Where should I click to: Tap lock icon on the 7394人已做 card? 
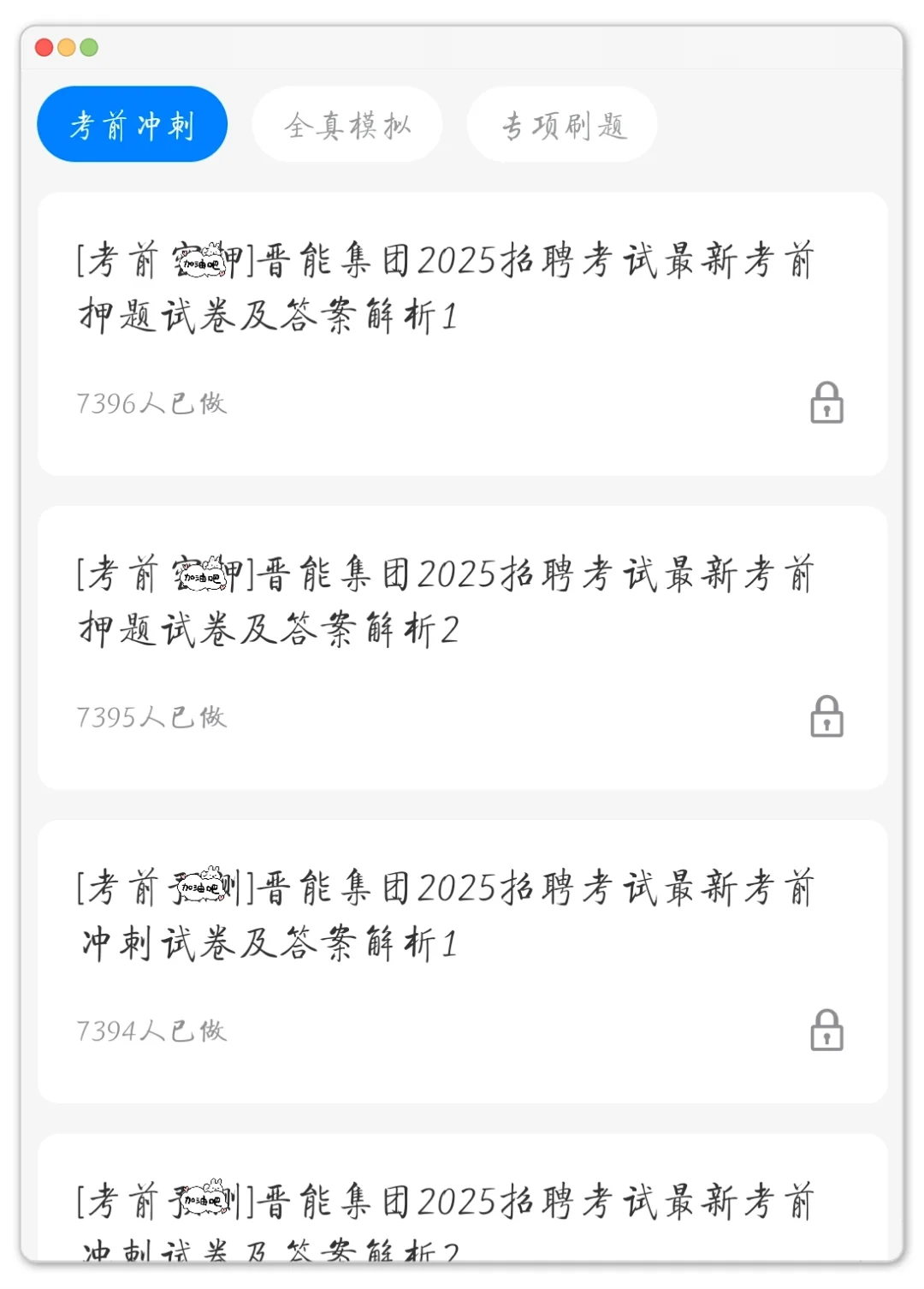826,1031
